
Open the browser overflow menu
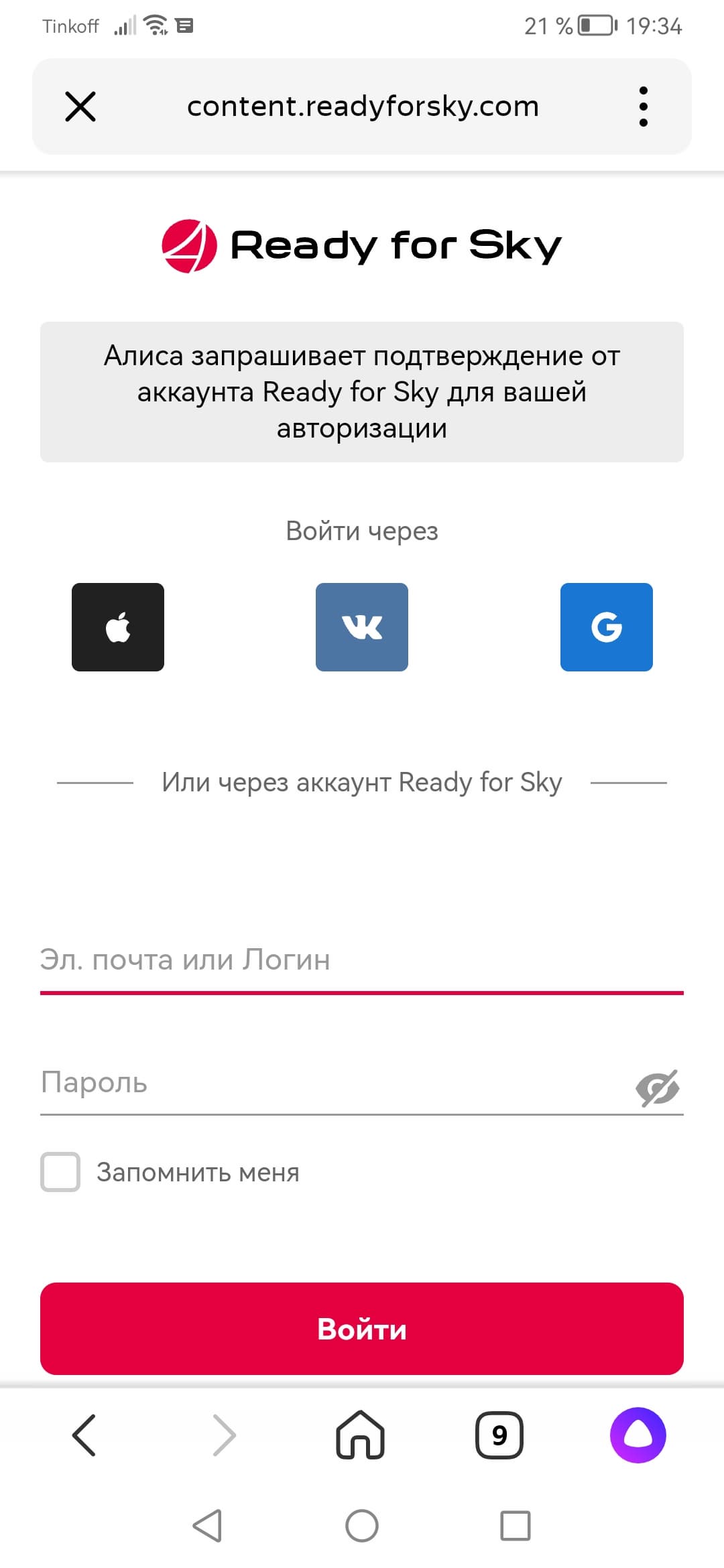point(643,107)
